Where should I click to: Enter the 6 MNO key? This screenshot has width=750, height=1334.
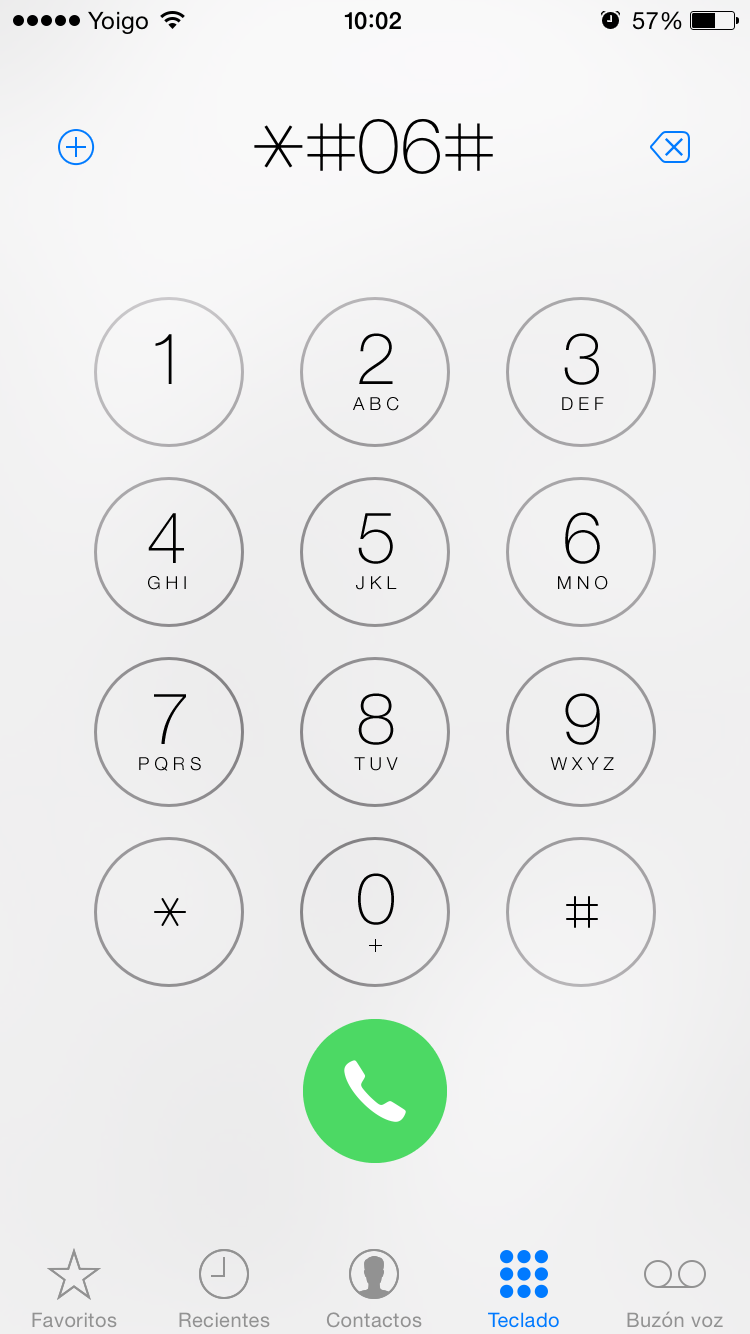pos(581,552)
